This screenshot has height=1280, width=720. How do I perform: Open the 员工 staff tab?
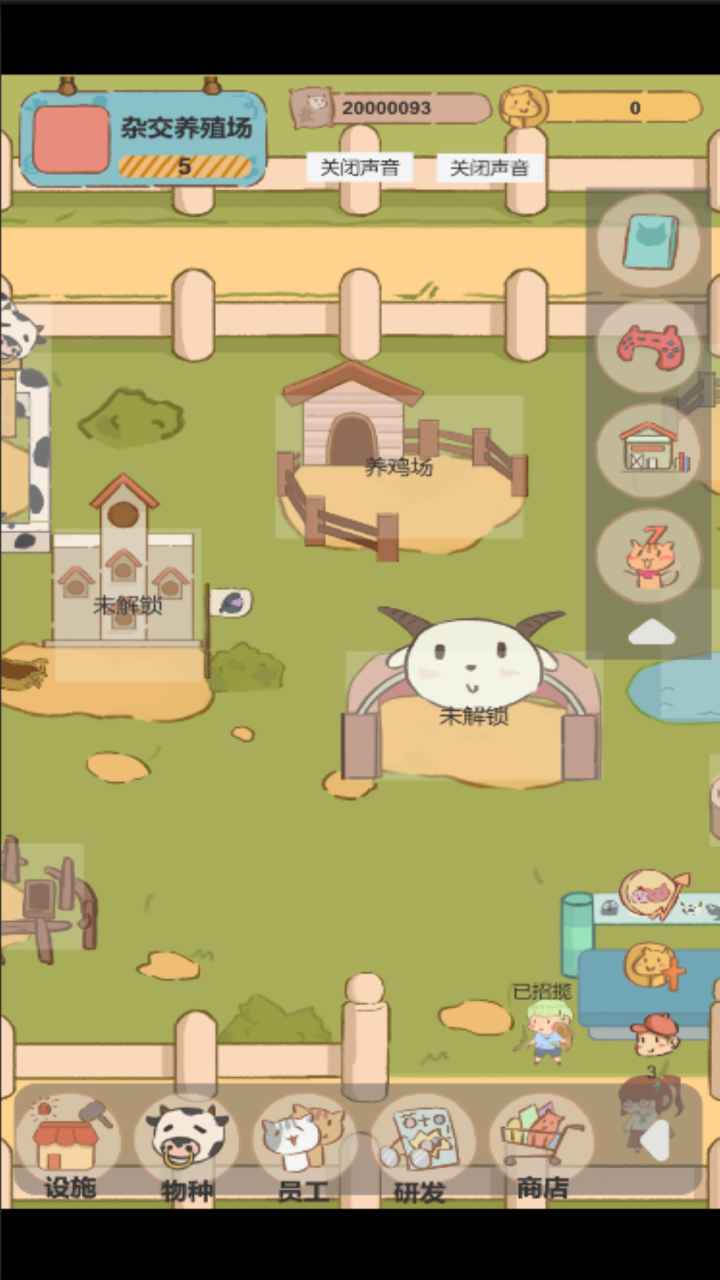click(303, 1145)
